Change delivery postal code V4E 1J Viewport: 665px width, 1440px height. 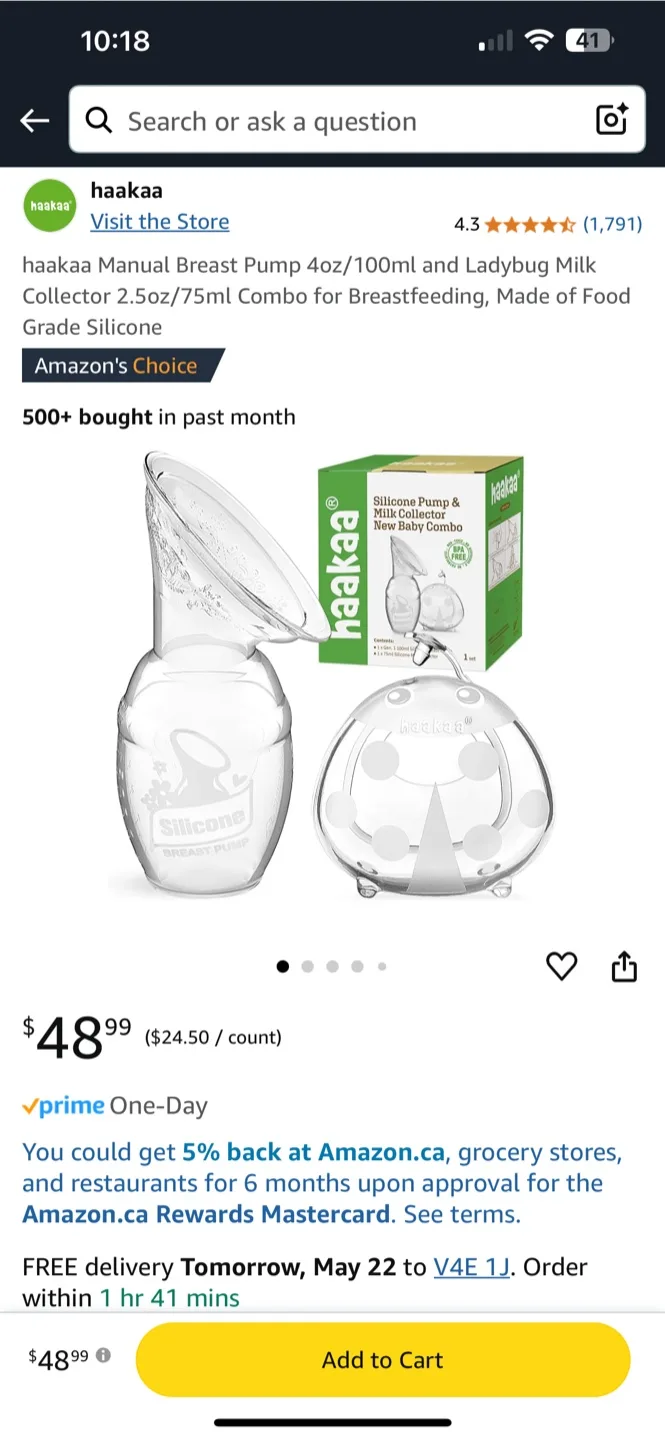(472, 1267)
